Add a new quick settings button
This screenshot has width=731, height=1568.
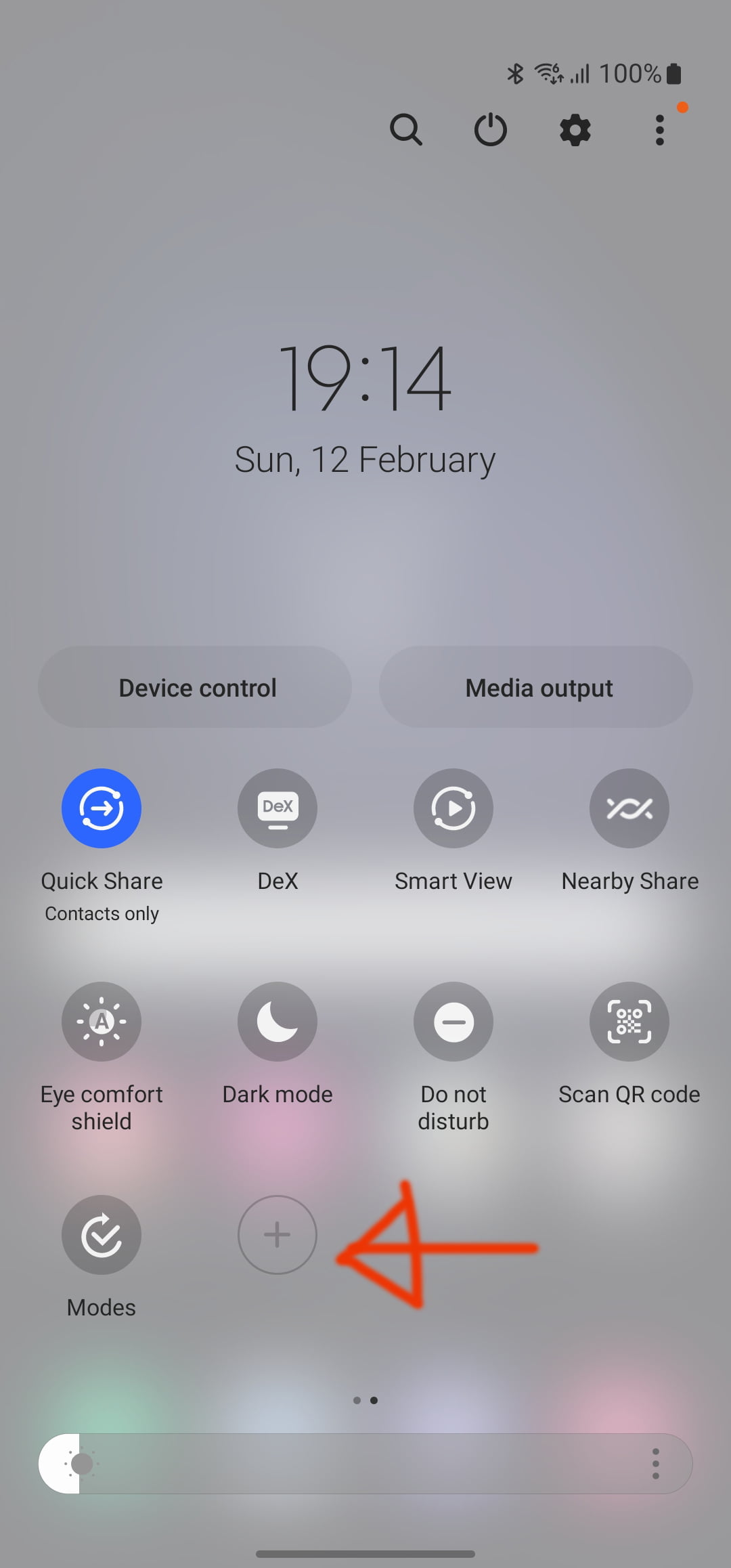click(278, 1235)
